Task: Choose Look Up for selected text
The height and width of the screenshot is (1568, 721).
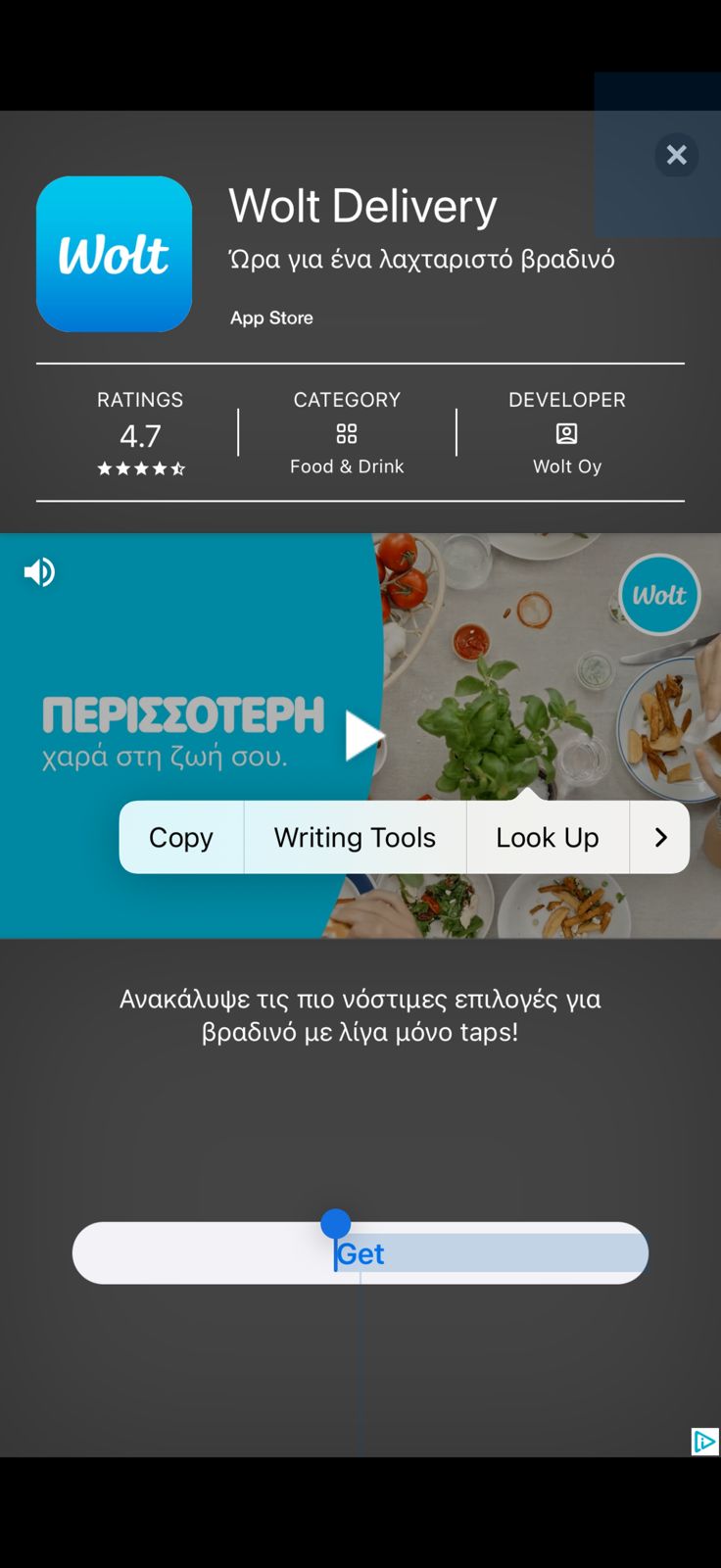Action: (547, 838)
